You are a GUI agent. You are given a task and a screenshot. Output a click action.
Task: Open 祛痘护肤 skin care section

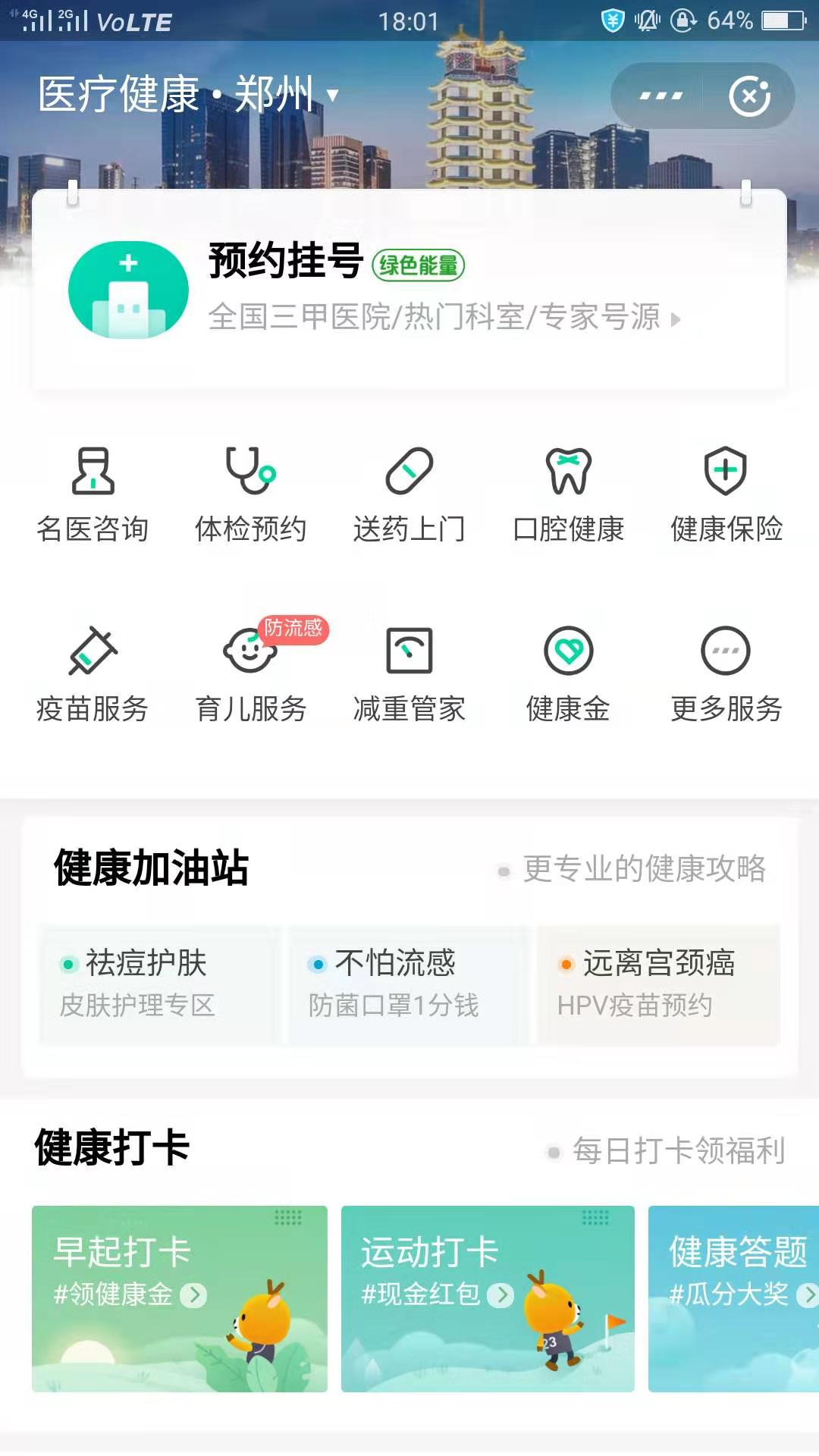(160, 984)
